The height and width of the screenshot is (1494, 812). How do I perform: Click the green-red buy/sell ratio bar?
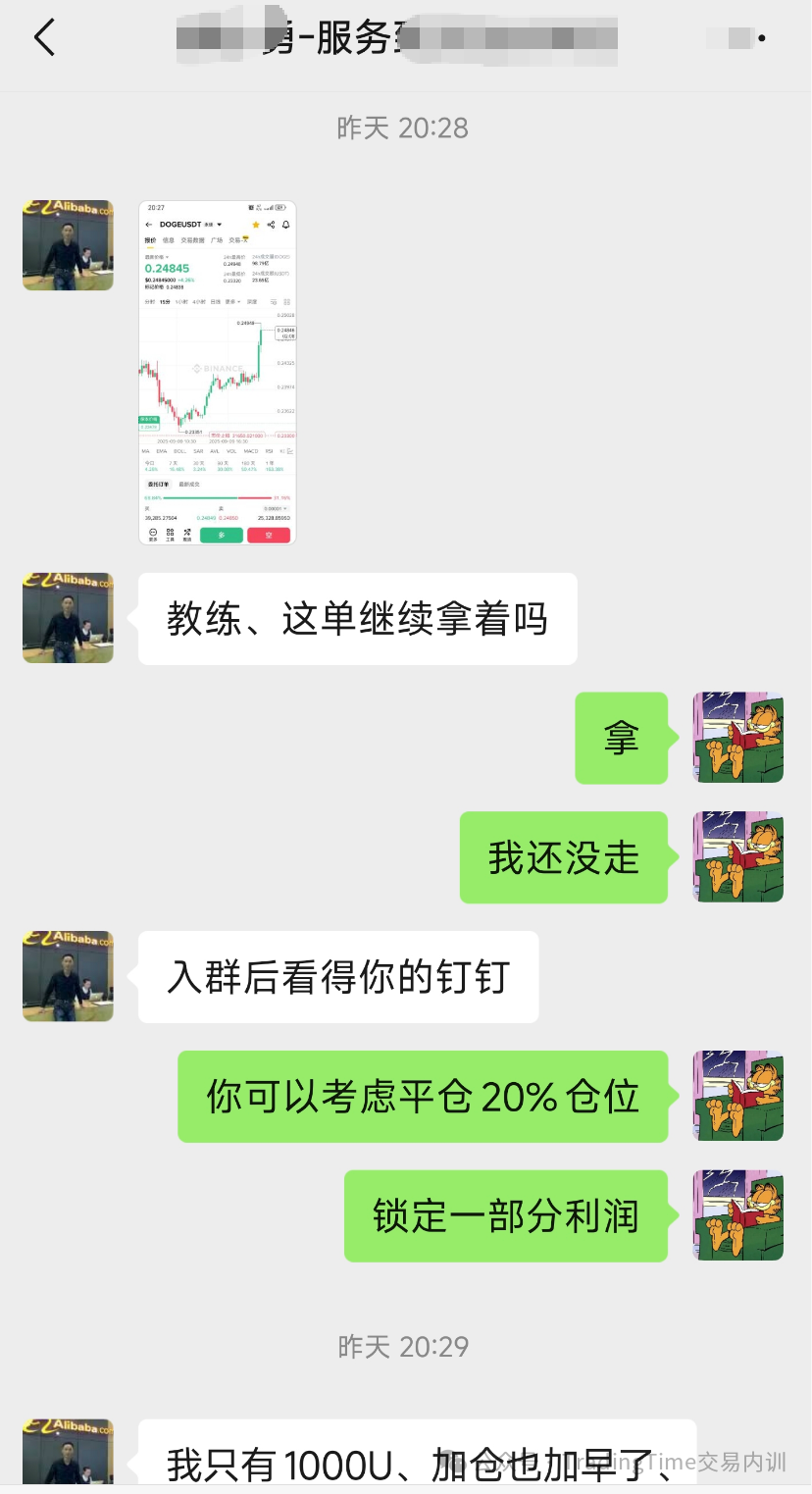click(219, 497)
